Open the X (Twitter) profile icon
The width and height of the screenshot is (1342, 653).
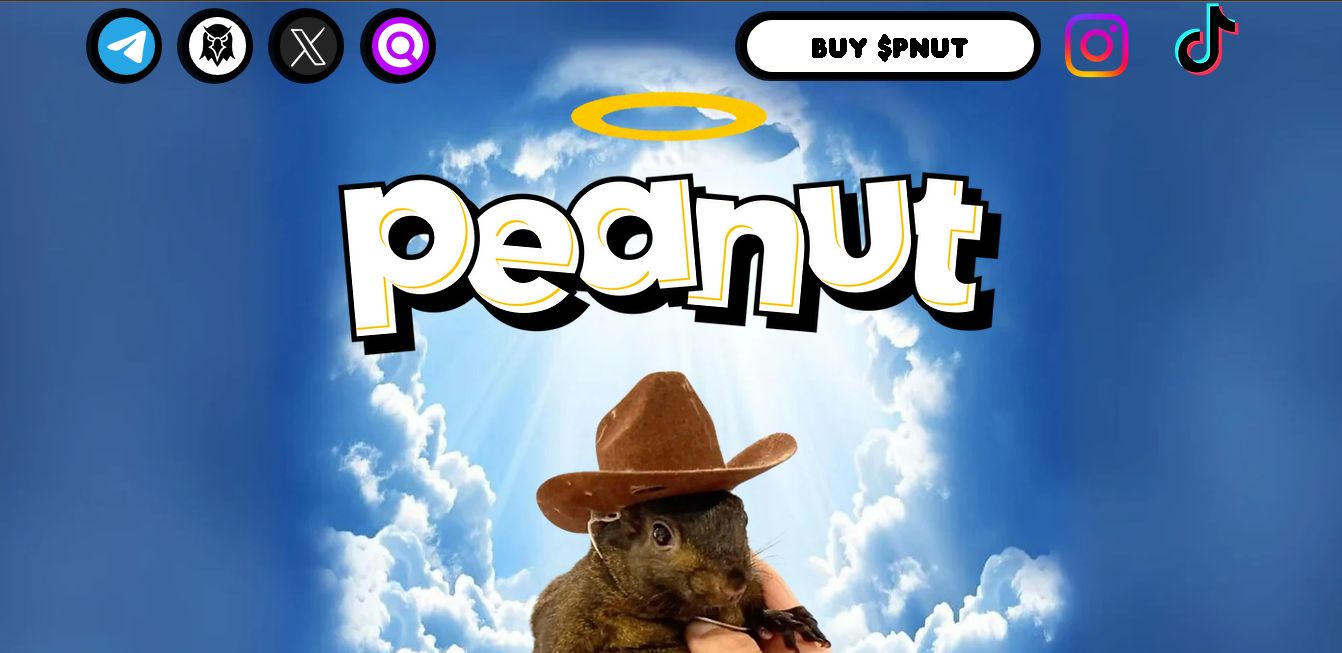click(306, 46)
